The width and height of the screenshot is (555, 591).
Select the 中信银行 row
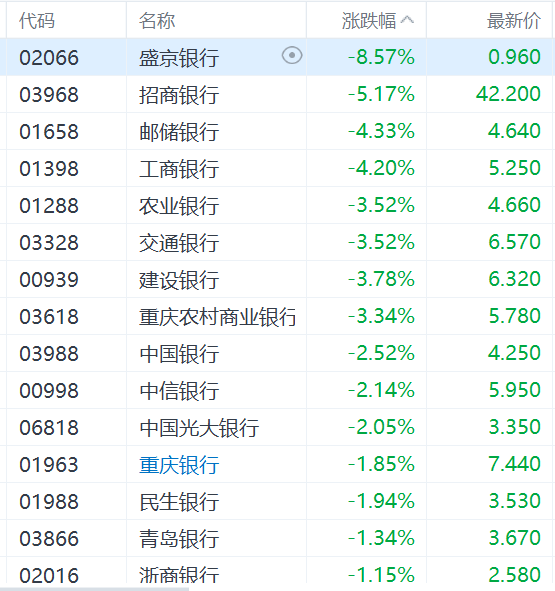pos(278,390)
